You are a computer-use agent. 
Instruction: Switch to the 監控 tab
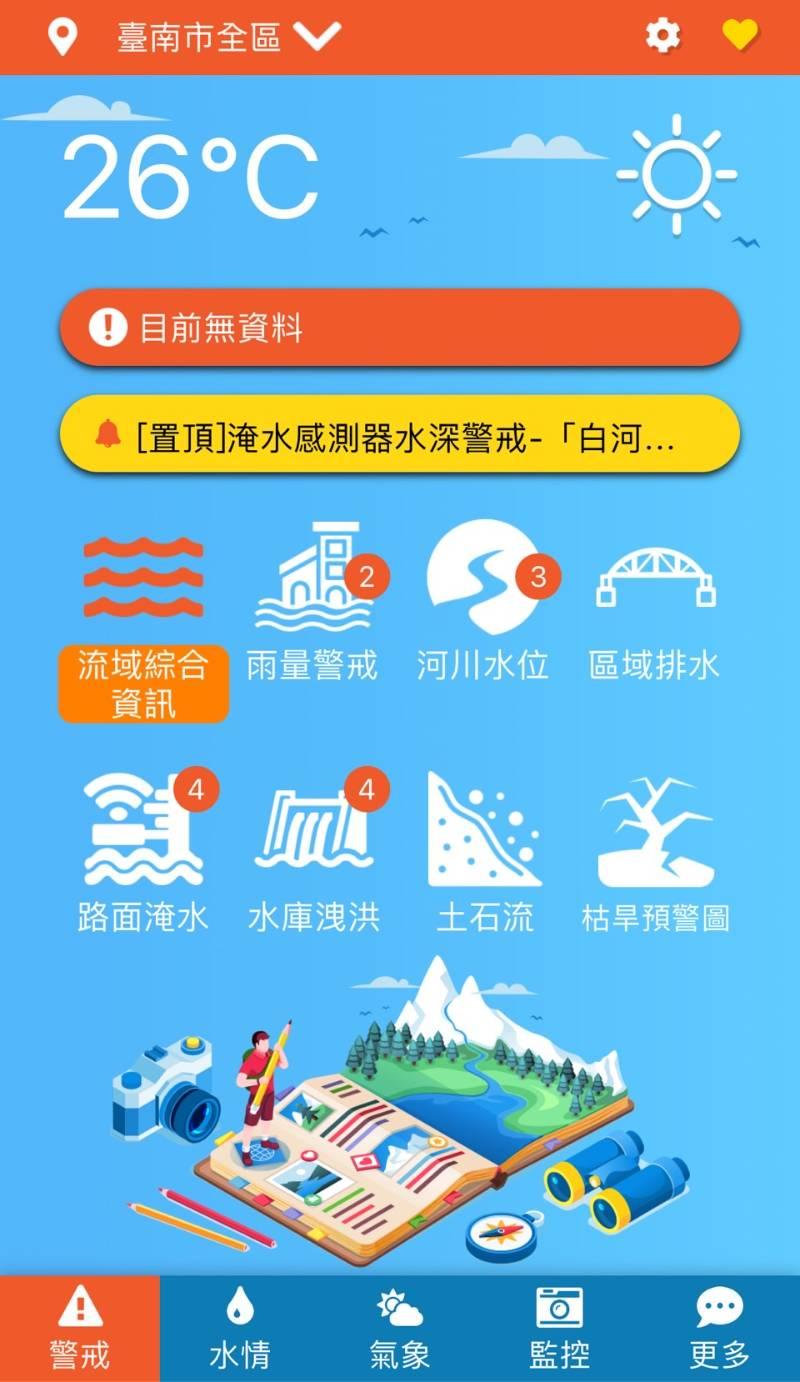click(x=560, y=1328)
